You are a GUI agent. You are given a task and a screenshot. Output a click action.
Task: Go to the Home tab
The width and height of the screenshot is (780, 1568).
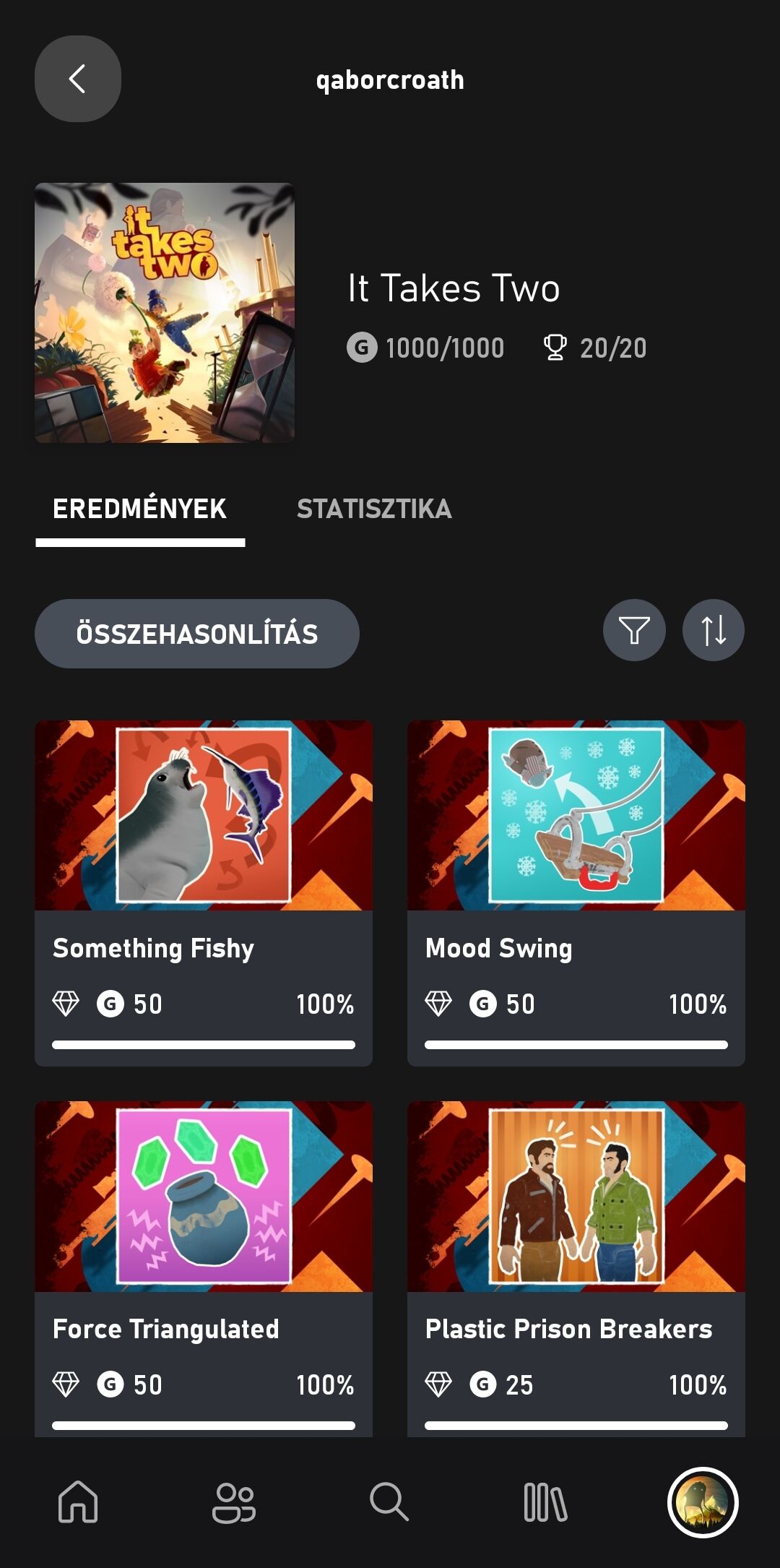coord(78,1502)
